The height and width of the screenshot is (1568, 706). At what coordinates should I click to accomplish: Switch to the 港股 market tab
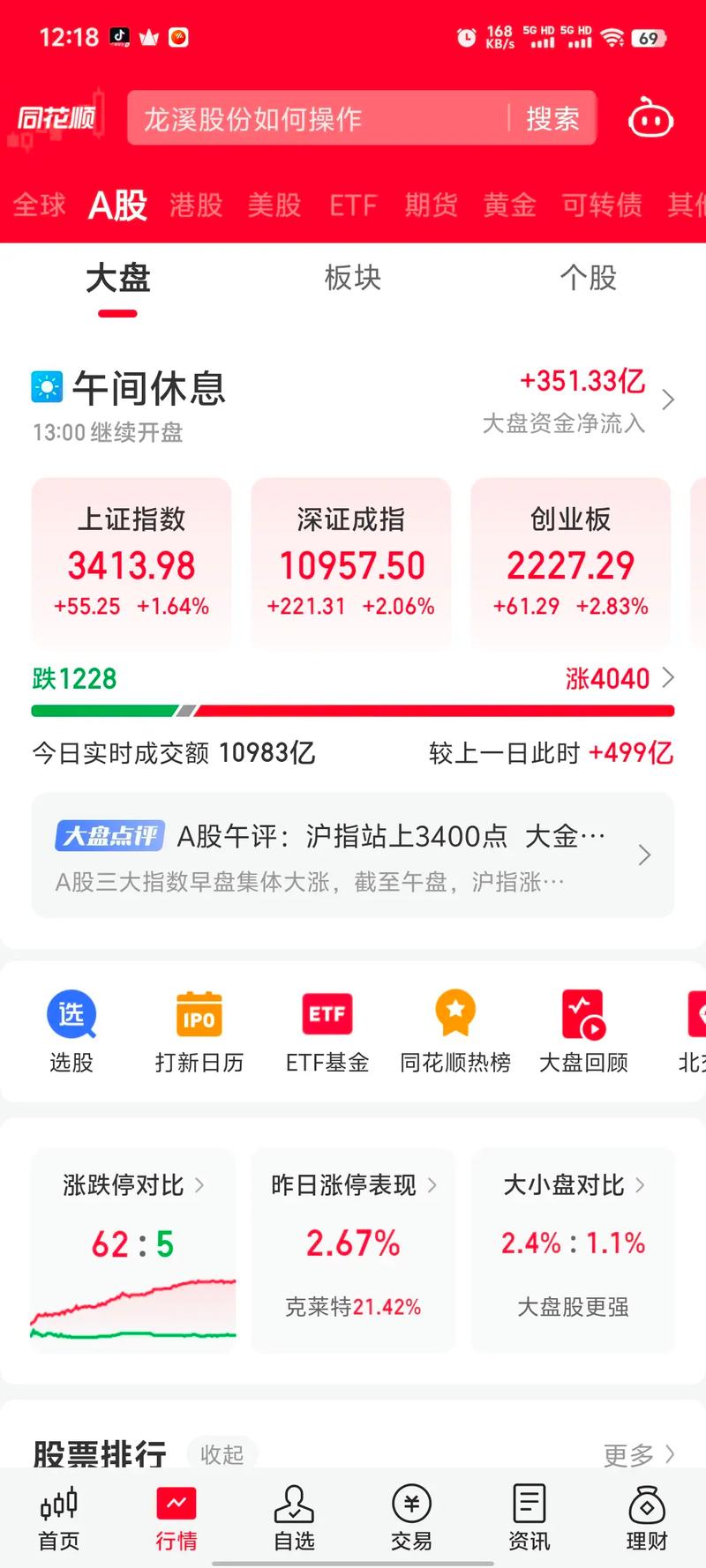[195, 205]
